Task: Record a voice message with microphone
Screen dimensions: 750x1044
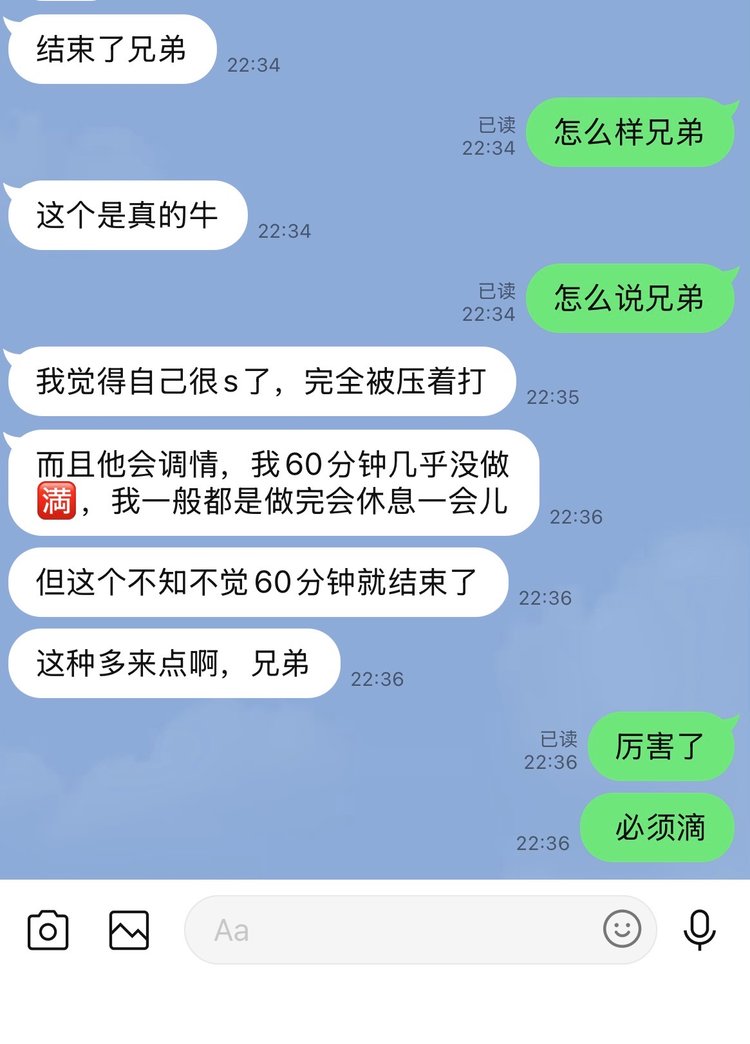Action: pyautogui.click(x=699, y=930)
